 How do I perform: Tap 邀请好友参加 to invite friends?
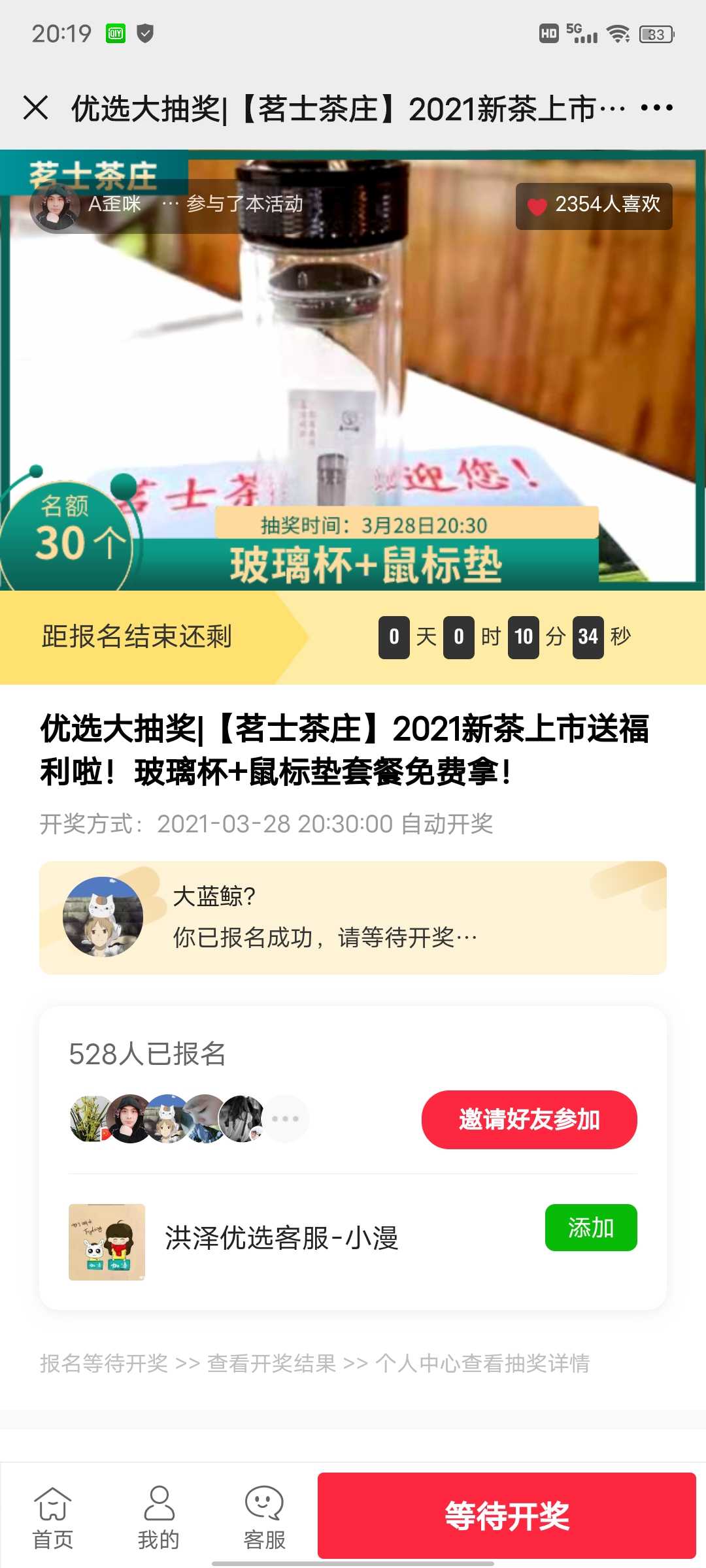click(529, 1119)
